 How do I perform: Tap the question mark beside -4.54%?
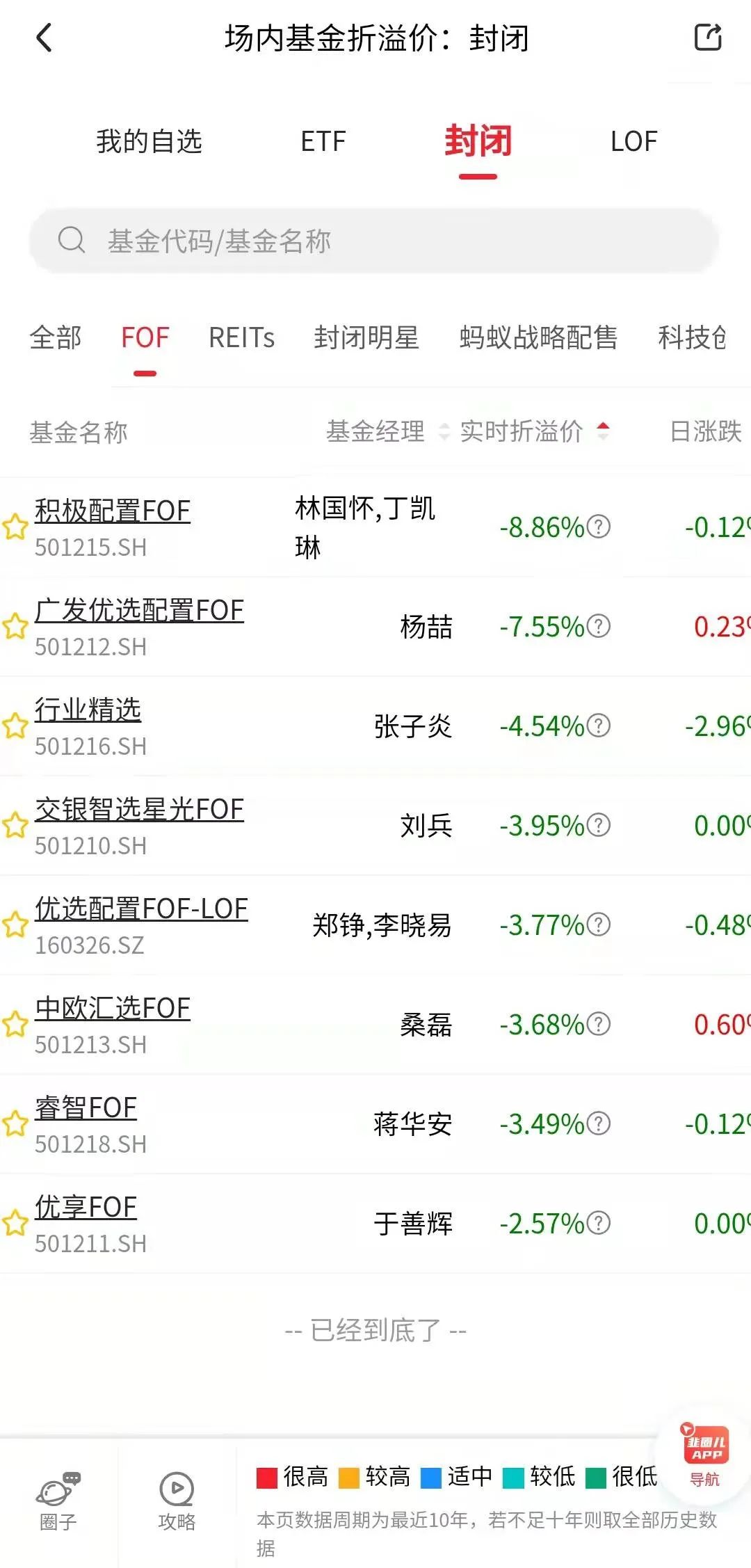(598, 726)
